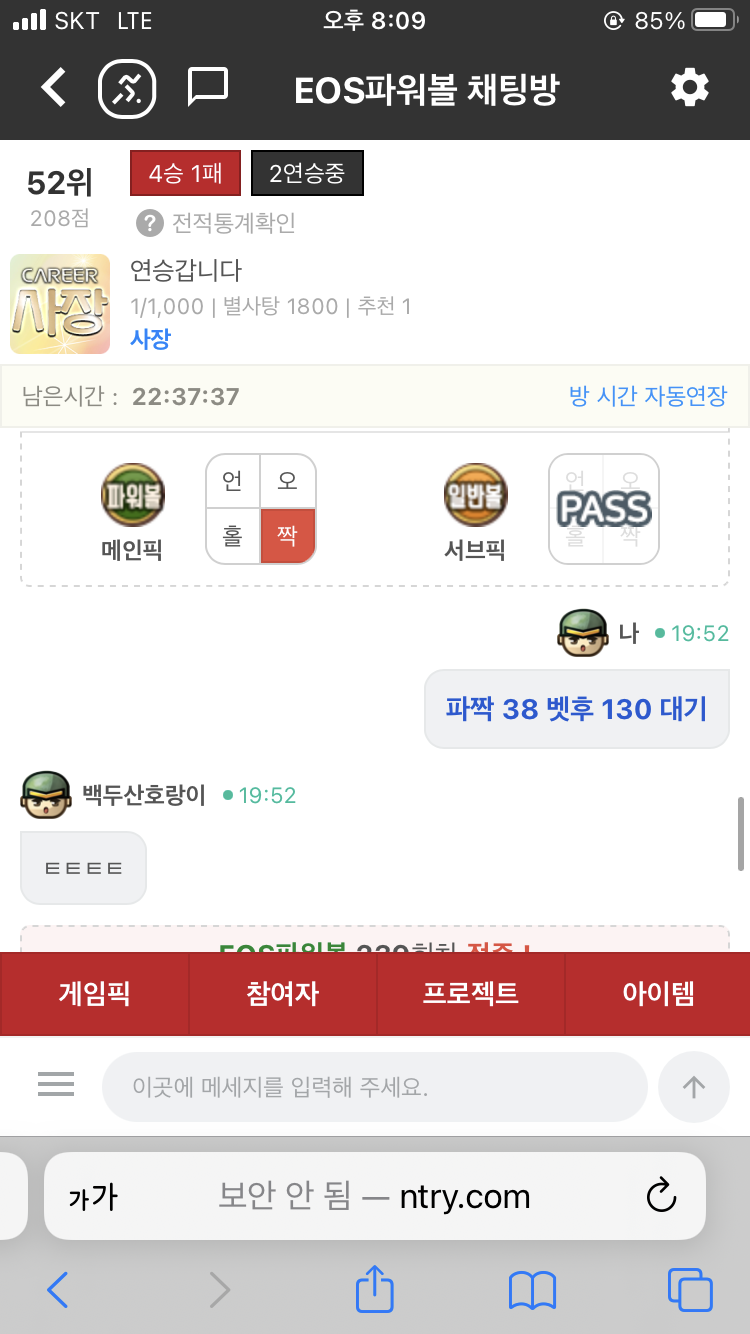Open the chat bubble icon
The height and width of the screenshot is (1334, 750).
coord(208,88)
